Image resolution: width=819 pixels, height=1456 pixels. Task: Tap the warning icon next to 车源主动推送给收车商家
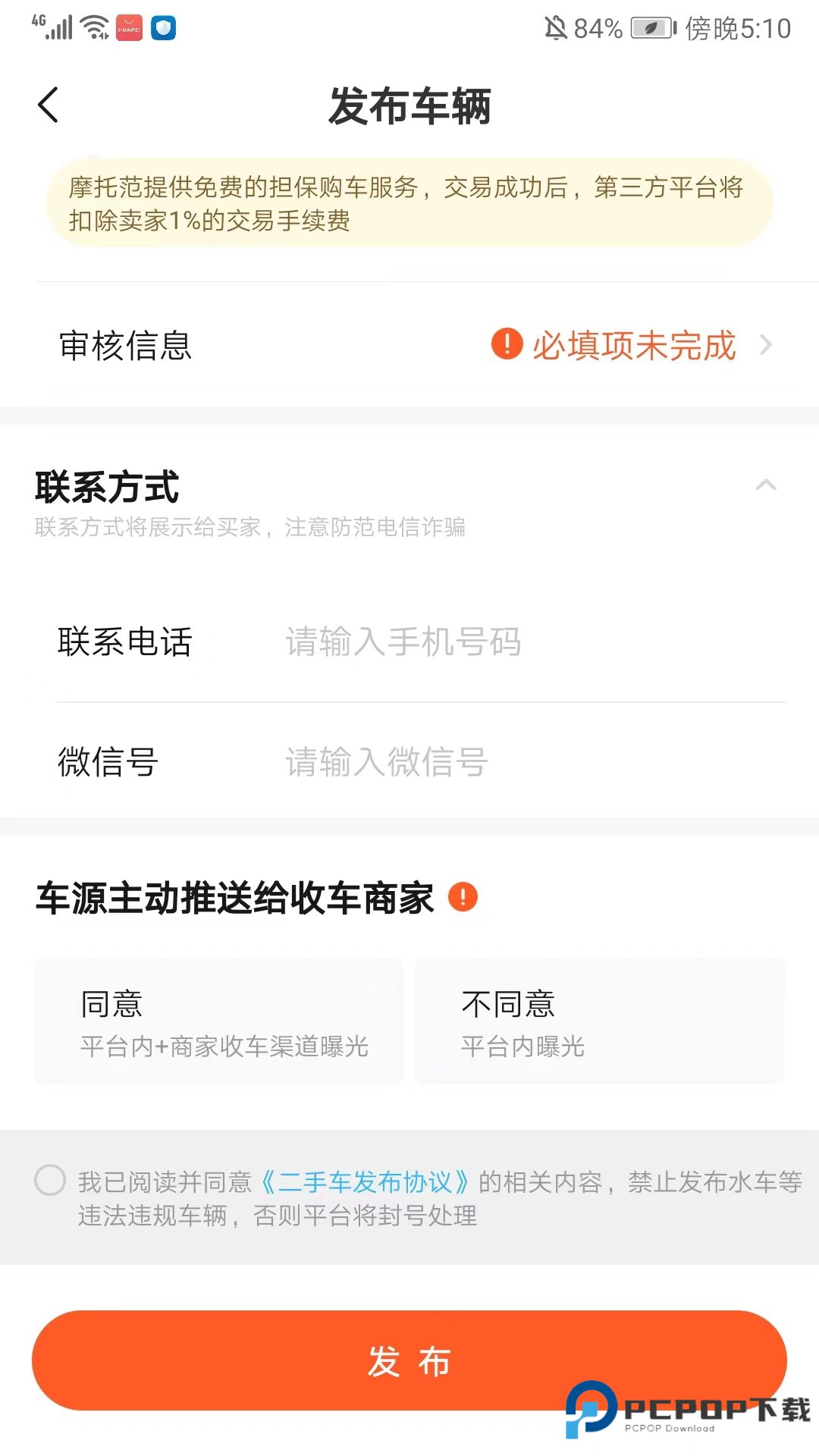(x=464, y=896)
